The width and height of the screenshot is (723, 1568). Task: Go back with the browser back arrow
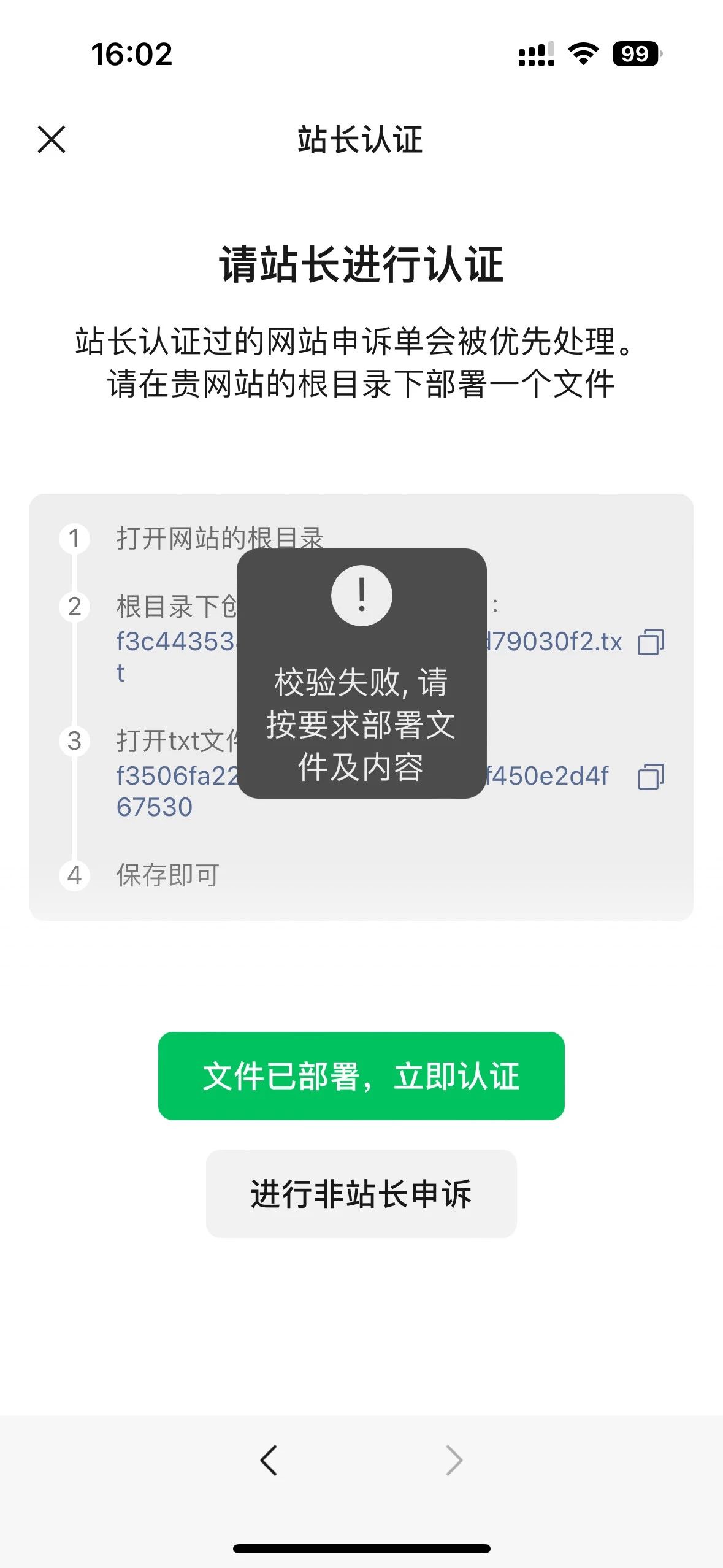(x=269, y=1461)
